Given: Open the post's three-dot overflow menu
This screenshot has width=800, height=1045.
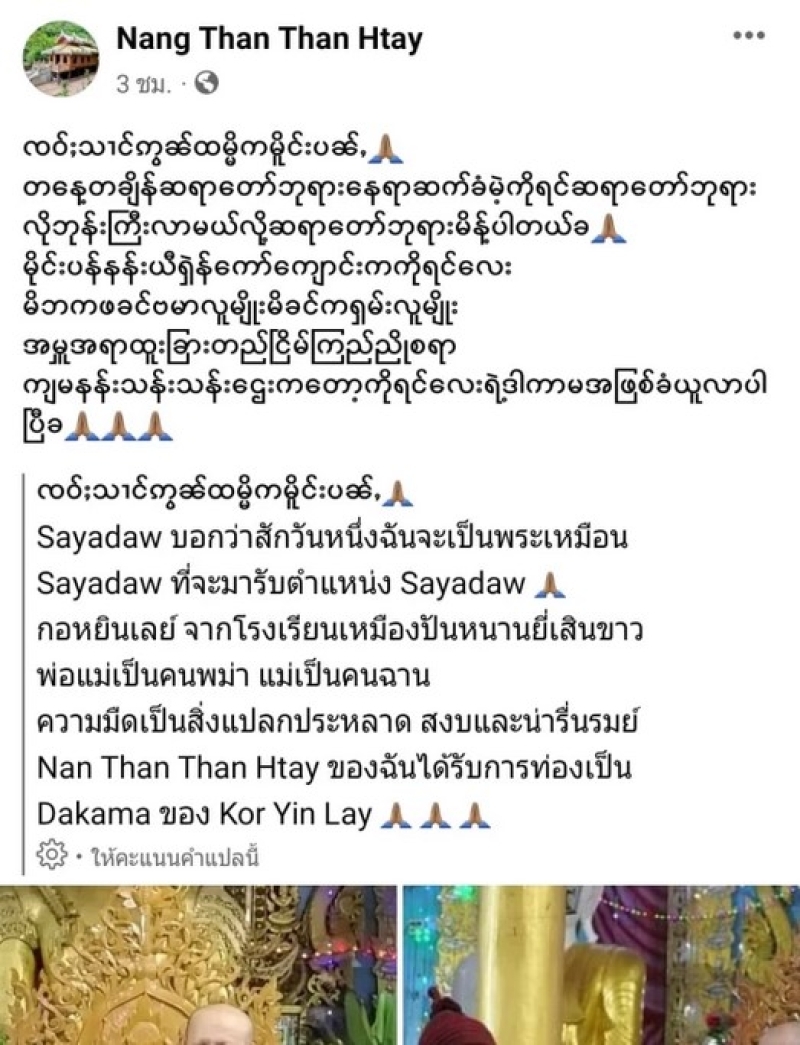Looking at the screenshot, I should pyautogui.click(x=748, y=37).
